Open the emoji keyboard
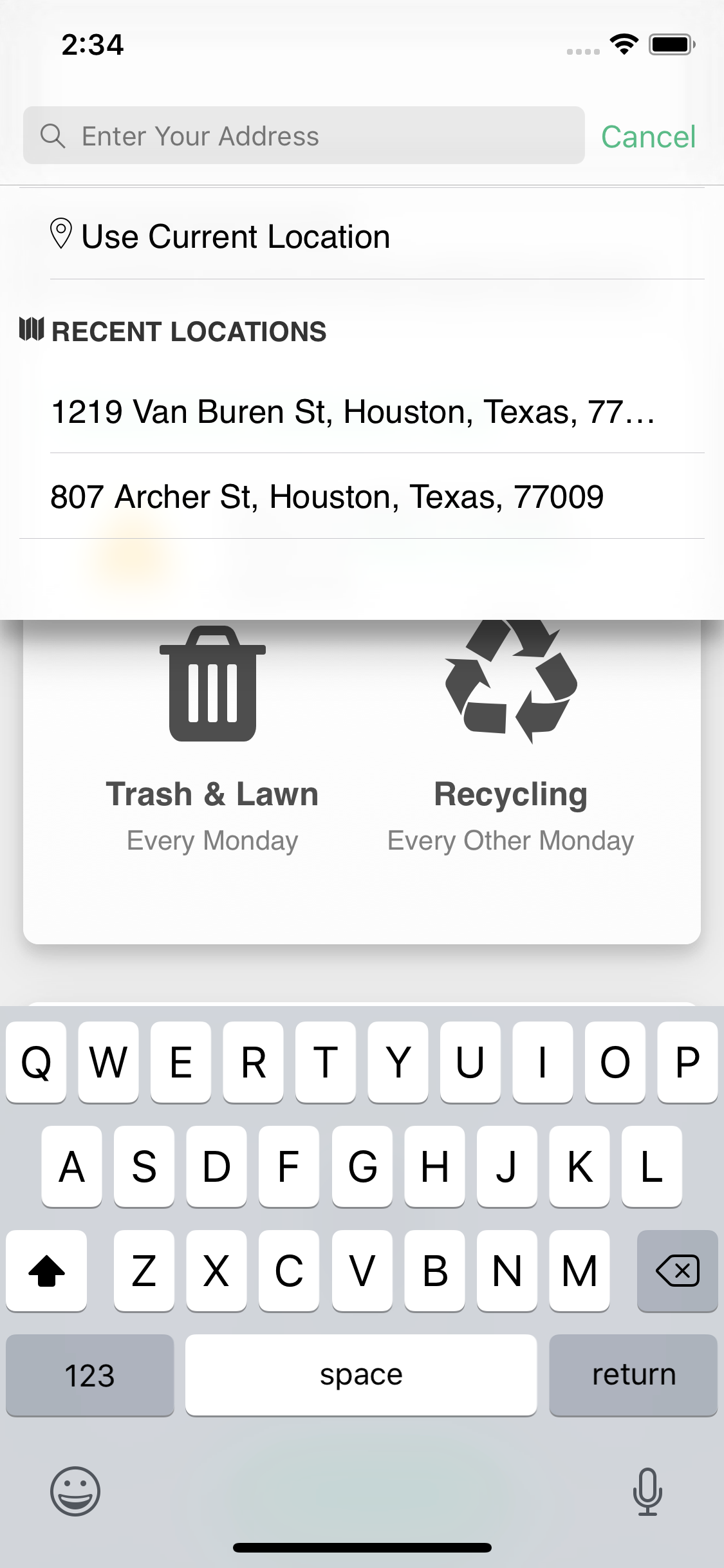This screenshot has width=724, height=1568. [x=75, y=1491]
